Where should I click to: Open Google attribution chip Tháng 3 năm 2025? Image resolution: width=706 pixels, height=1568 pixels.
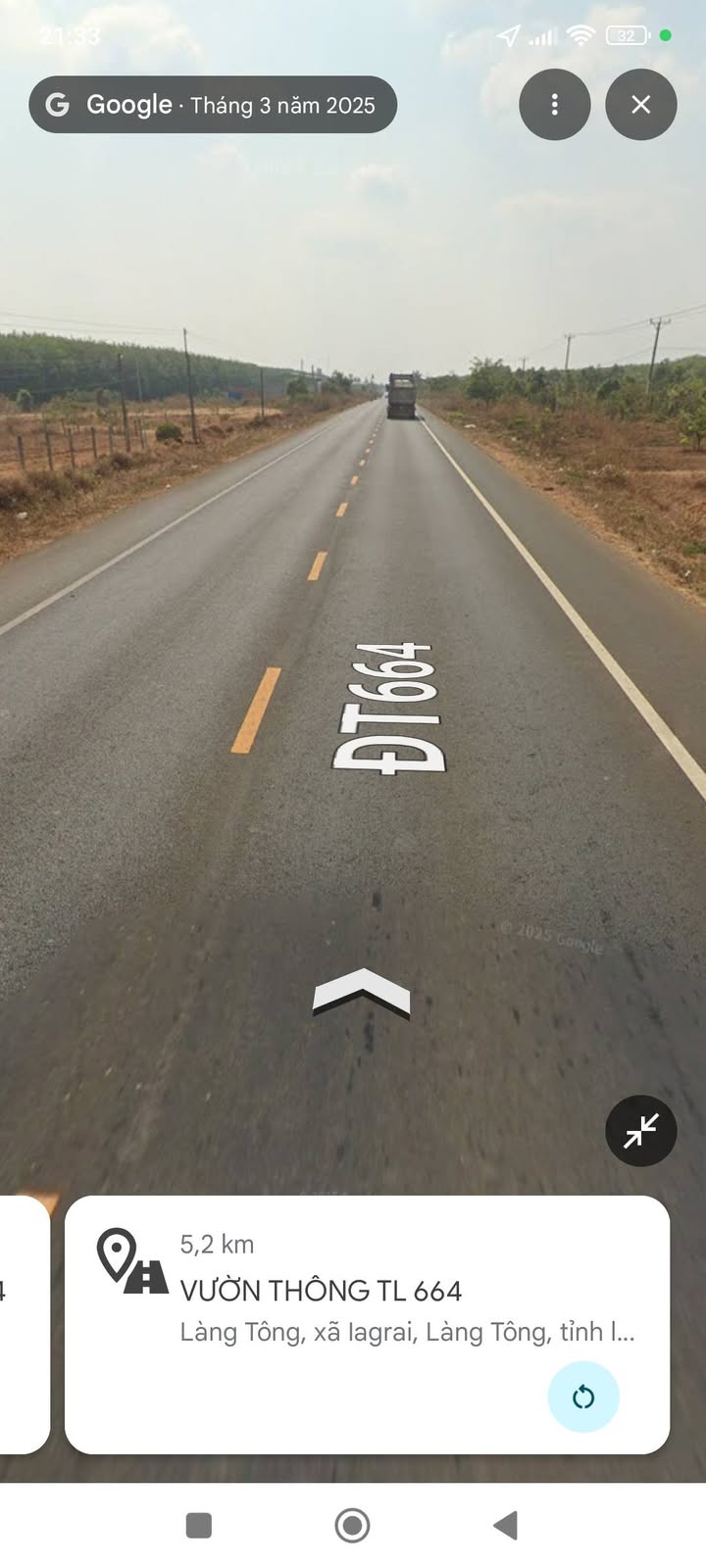click(213, 105)
